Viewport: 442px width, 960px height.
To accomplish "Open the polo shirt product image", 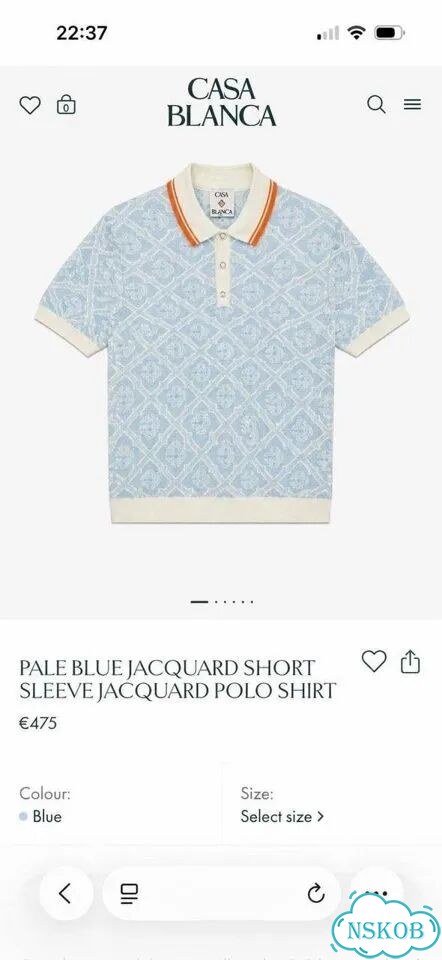I will tap(222, 342).
